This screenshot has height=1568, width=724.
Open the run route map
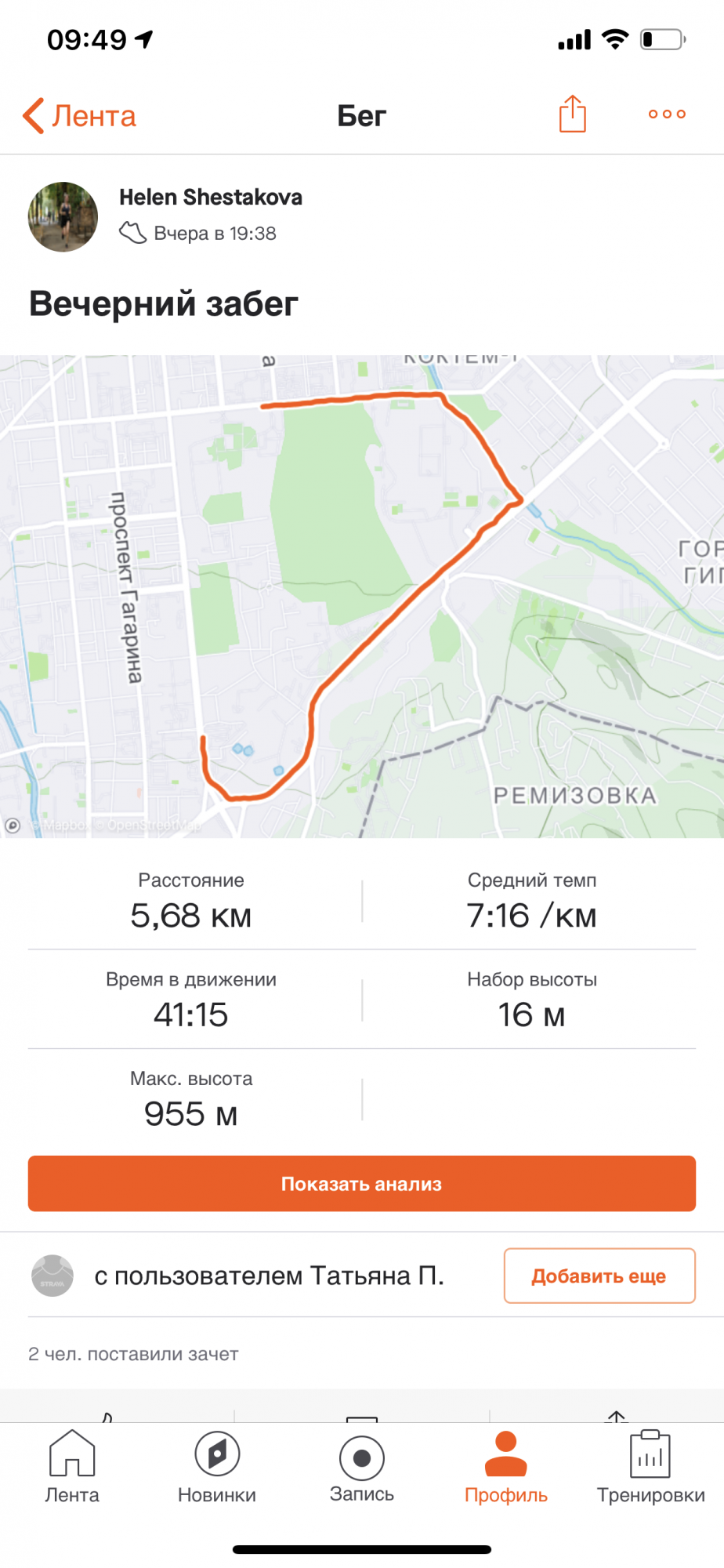tap(362, 596)
